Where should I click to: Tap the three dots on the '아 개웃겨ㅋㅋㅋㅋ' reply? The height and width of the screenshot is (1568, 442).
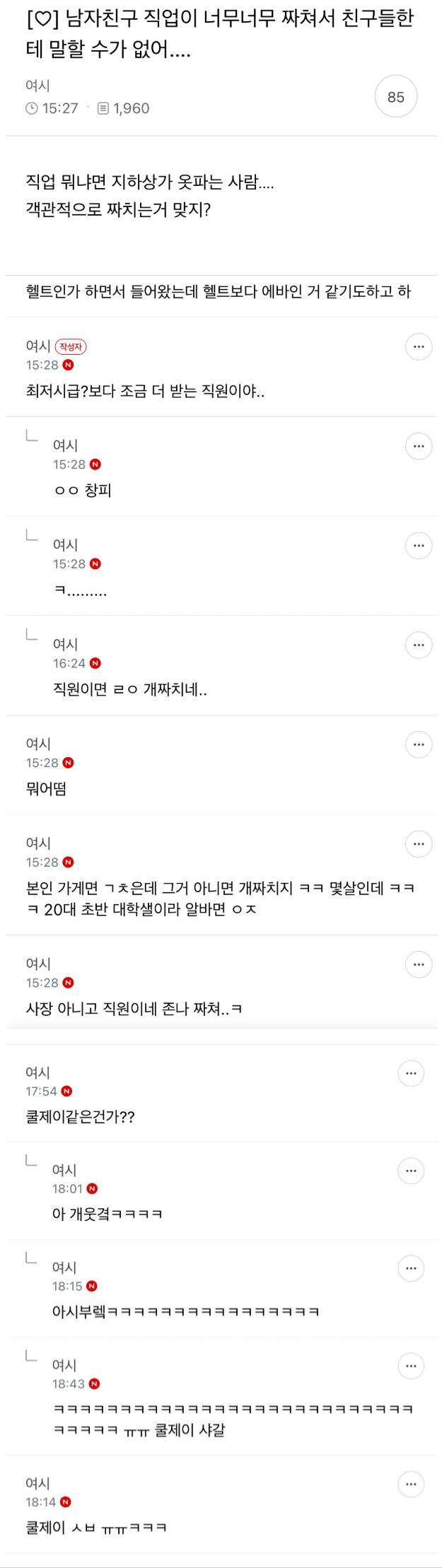point(411,1171)
